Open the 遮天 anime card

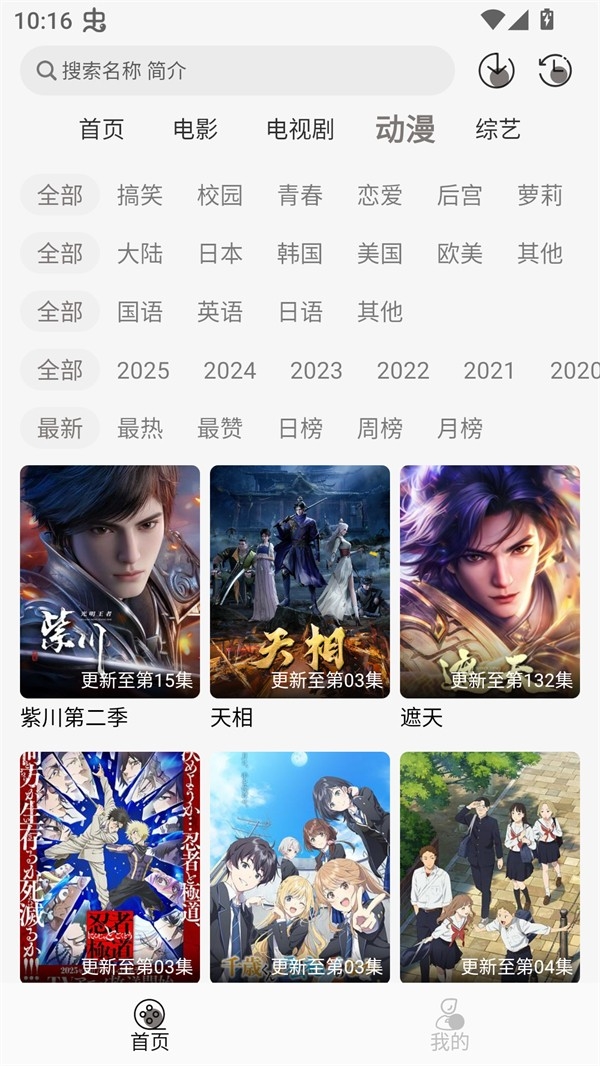(x=490, y=582)
